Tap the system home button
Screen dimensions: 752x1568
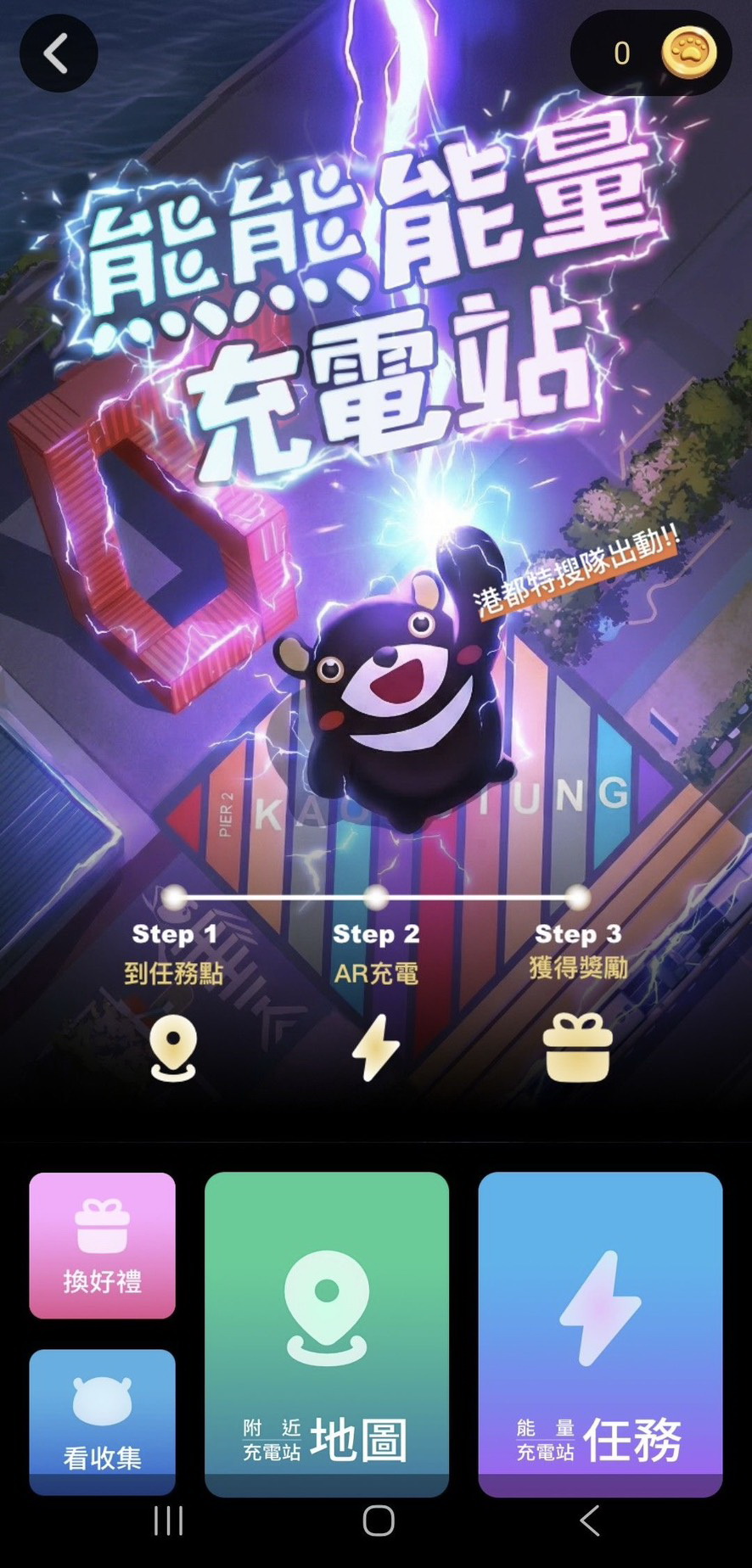coord(378,1521)
